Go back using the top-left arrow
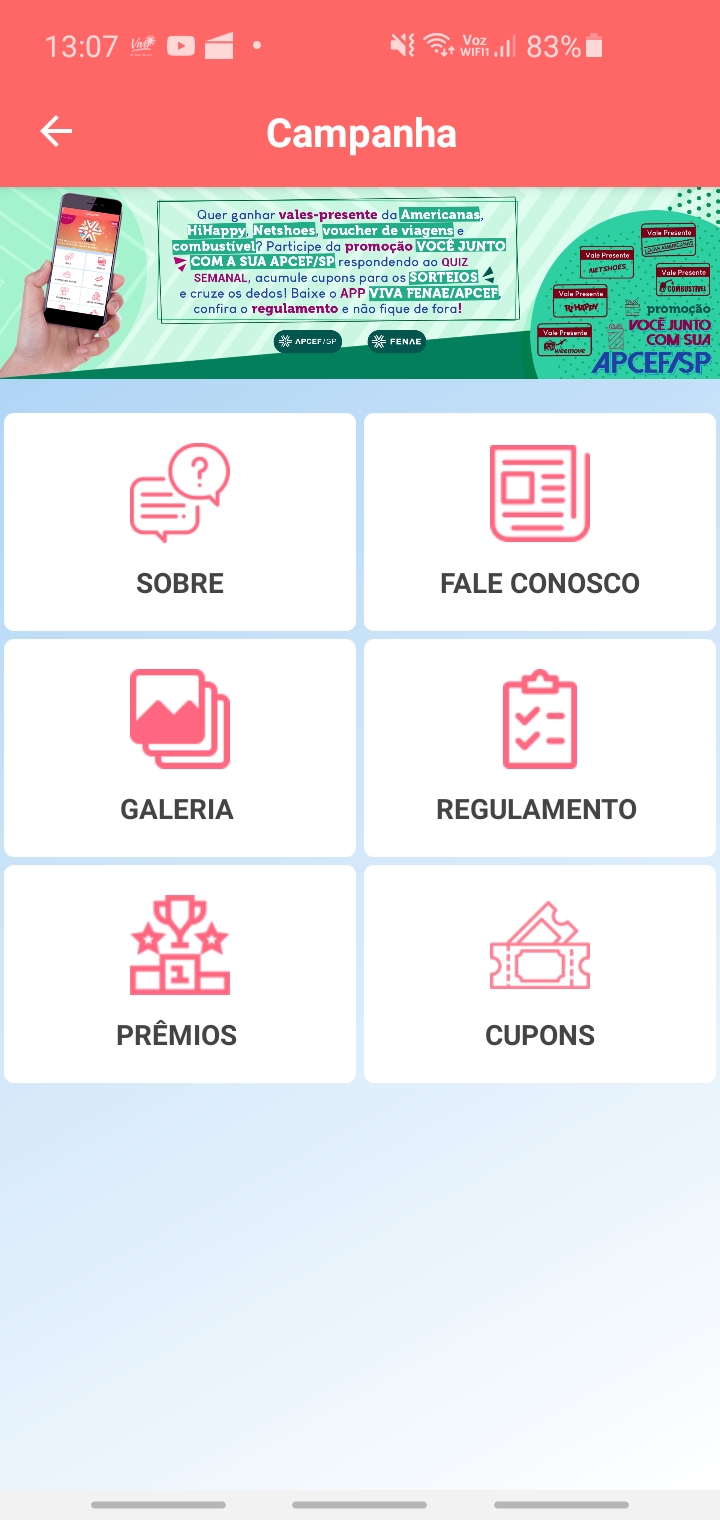 (56, 132)
